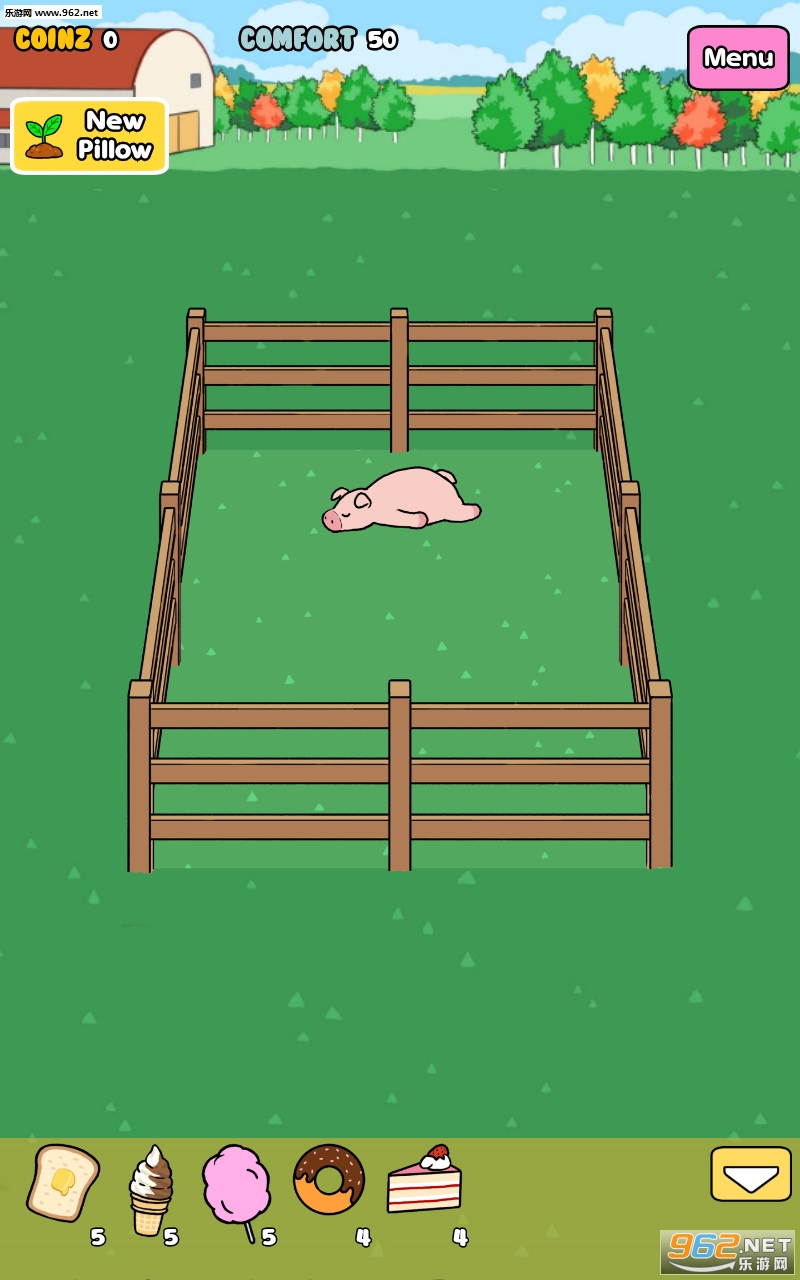800x1280 pixels.
Task: Tap the New Pillow button
Action: pos(90,136)
